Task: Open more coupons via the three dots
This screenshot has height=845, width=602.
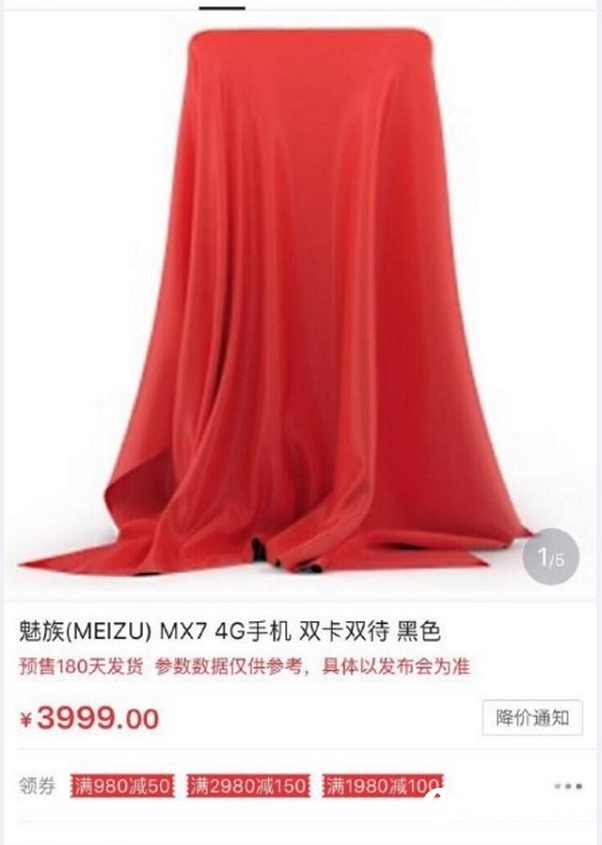Action: click(568, 786)
